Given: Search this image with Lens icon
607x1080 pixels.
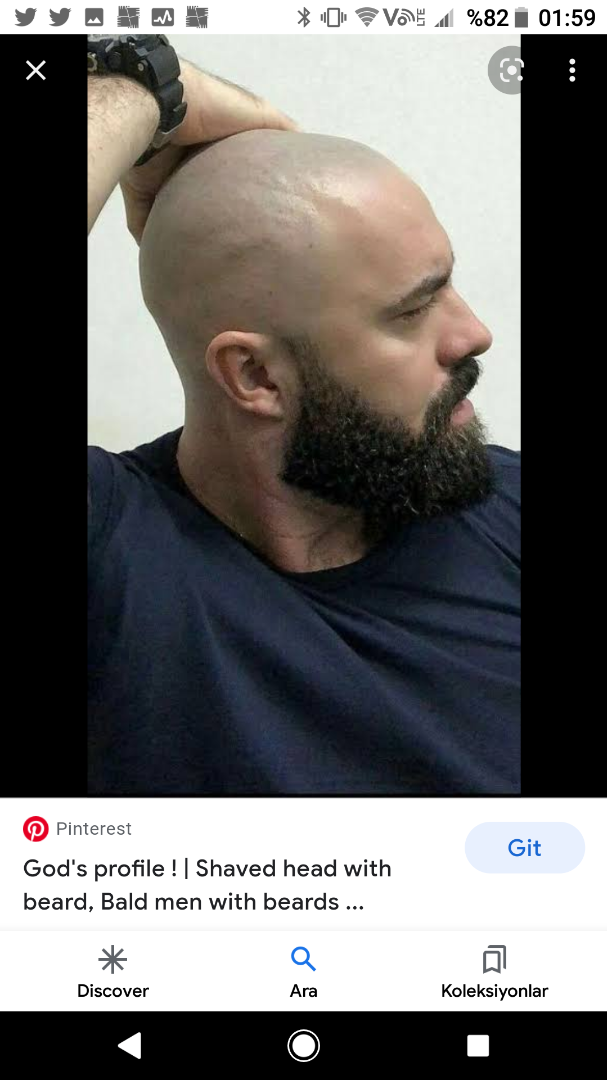Looking at the screenshot, I should [x=510, y=70].
